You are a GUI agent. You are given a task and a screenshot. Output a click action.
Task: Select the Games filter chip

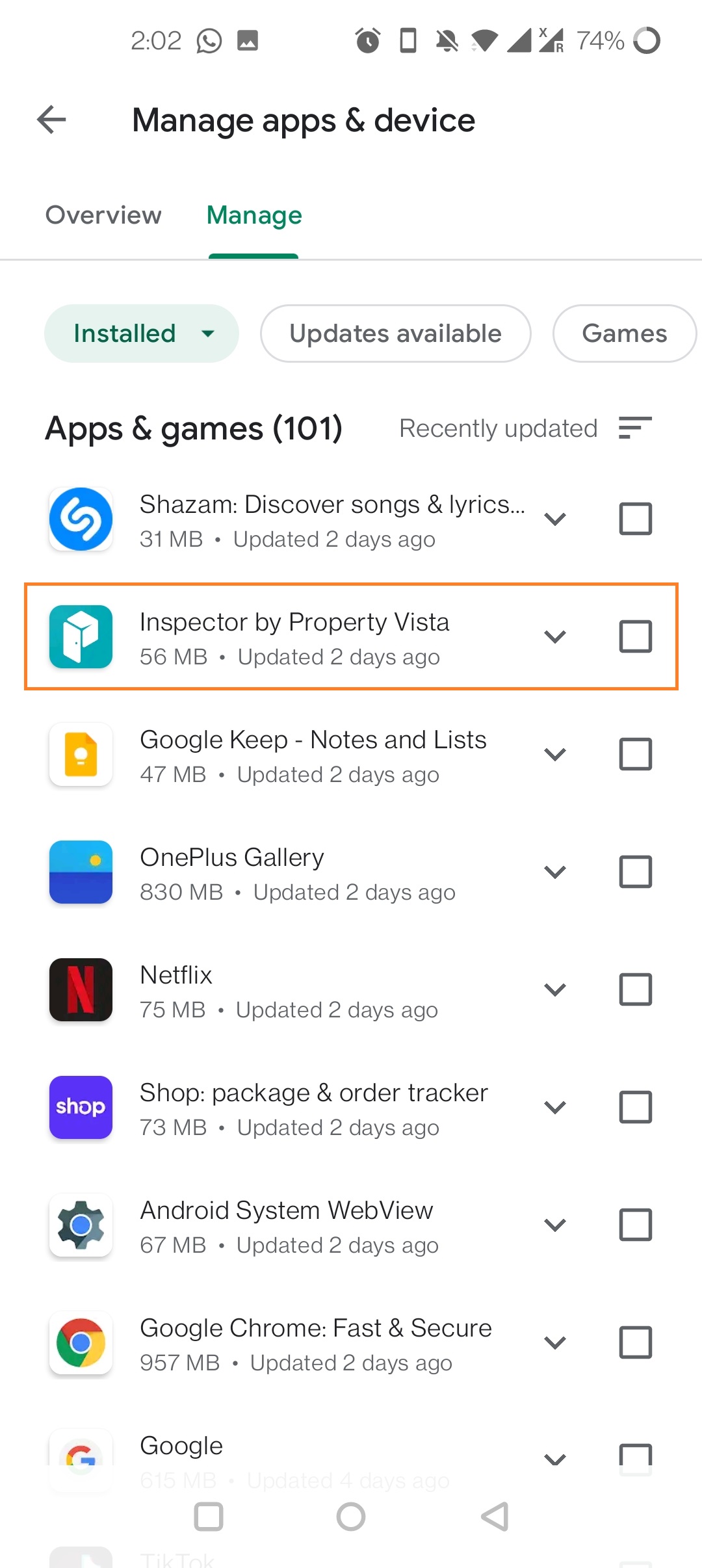[624, 333]
